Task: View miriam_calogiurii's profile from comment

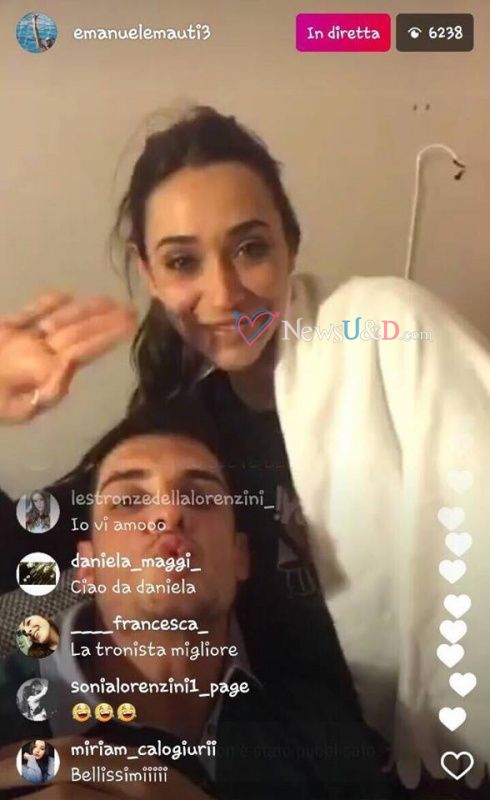Action: pyautogui.click(x=38, y=761)
